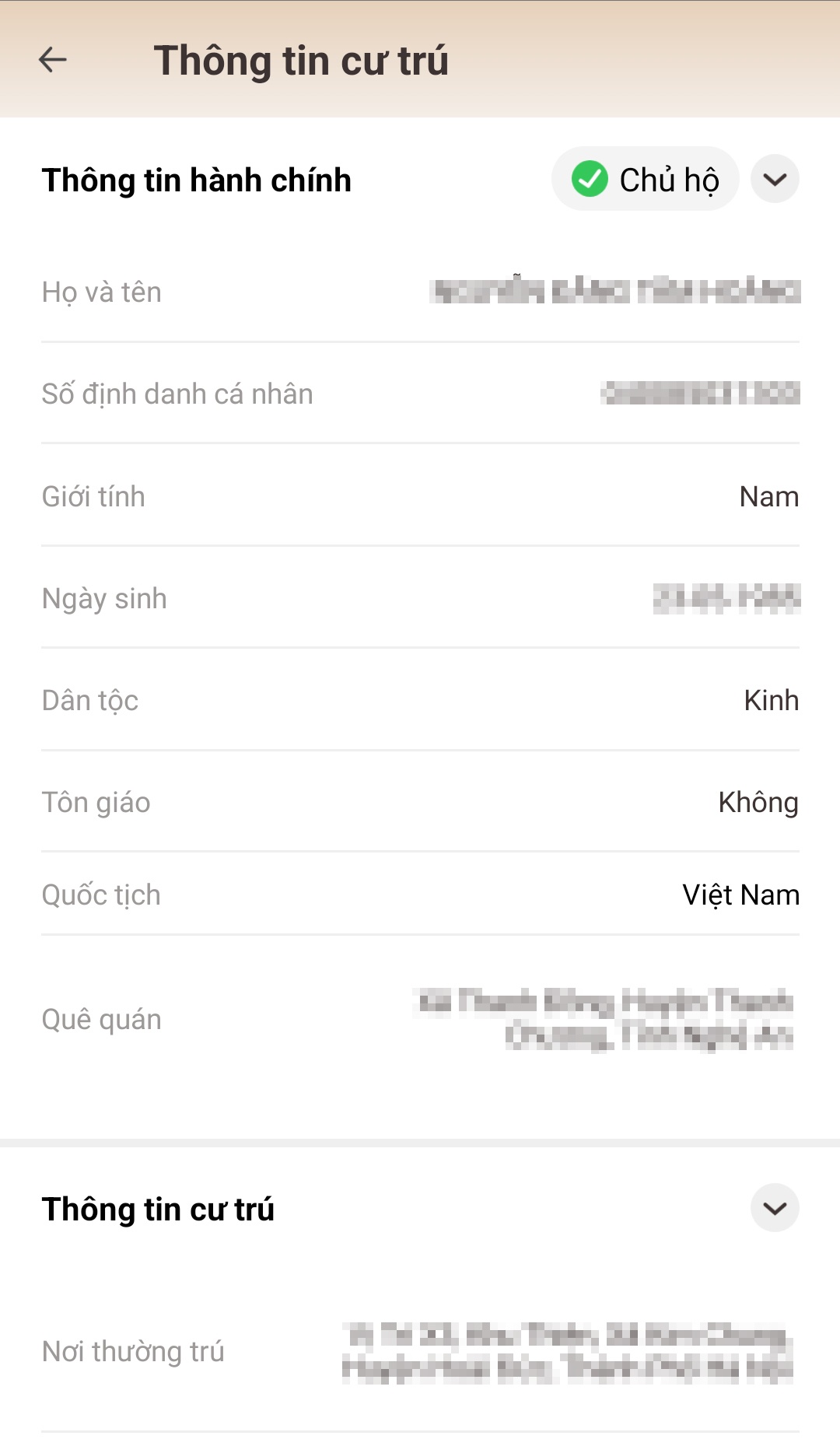Select the Quê quán address text
The image size is (840, 1439).
click(x=607, y=1017)
